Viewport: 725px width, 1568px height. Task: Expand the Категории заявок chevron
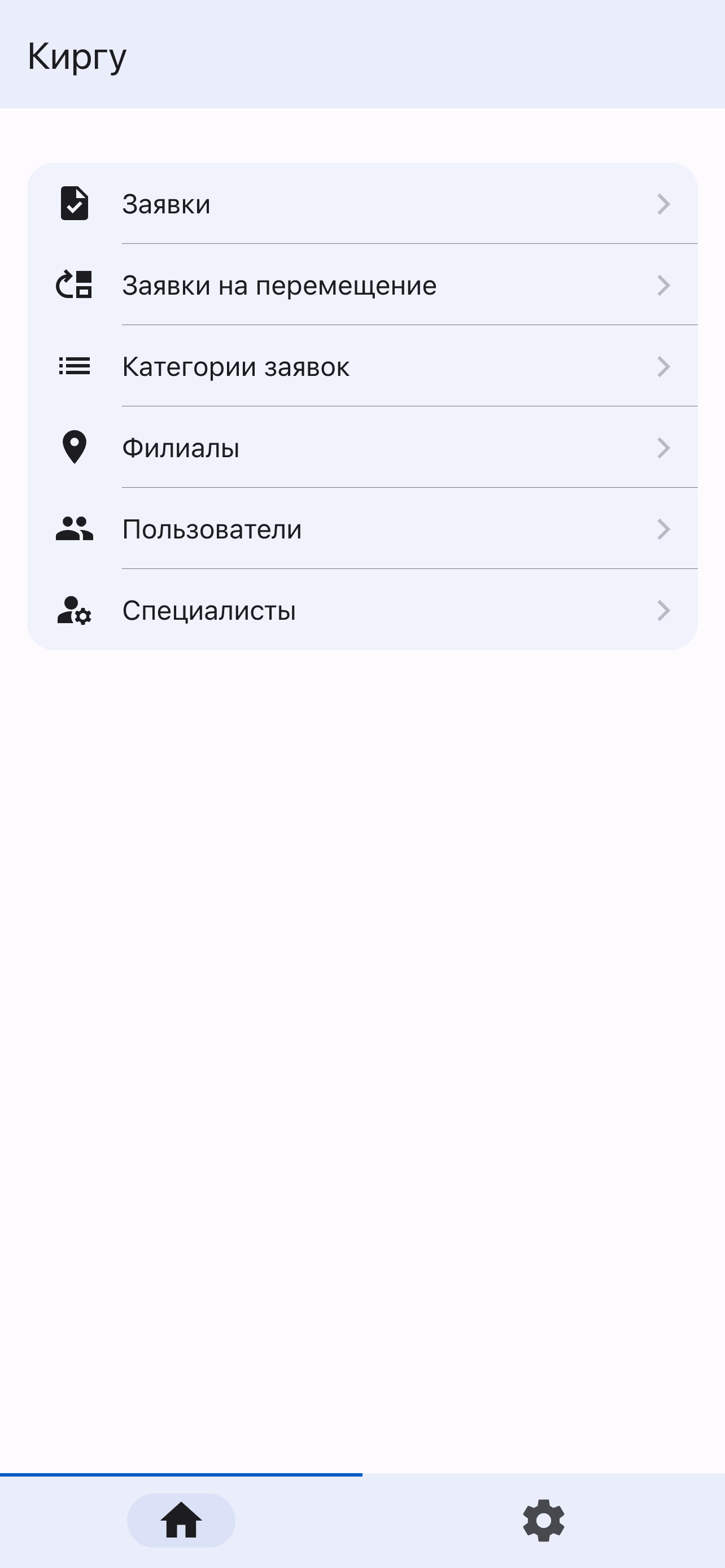(663, 366)
